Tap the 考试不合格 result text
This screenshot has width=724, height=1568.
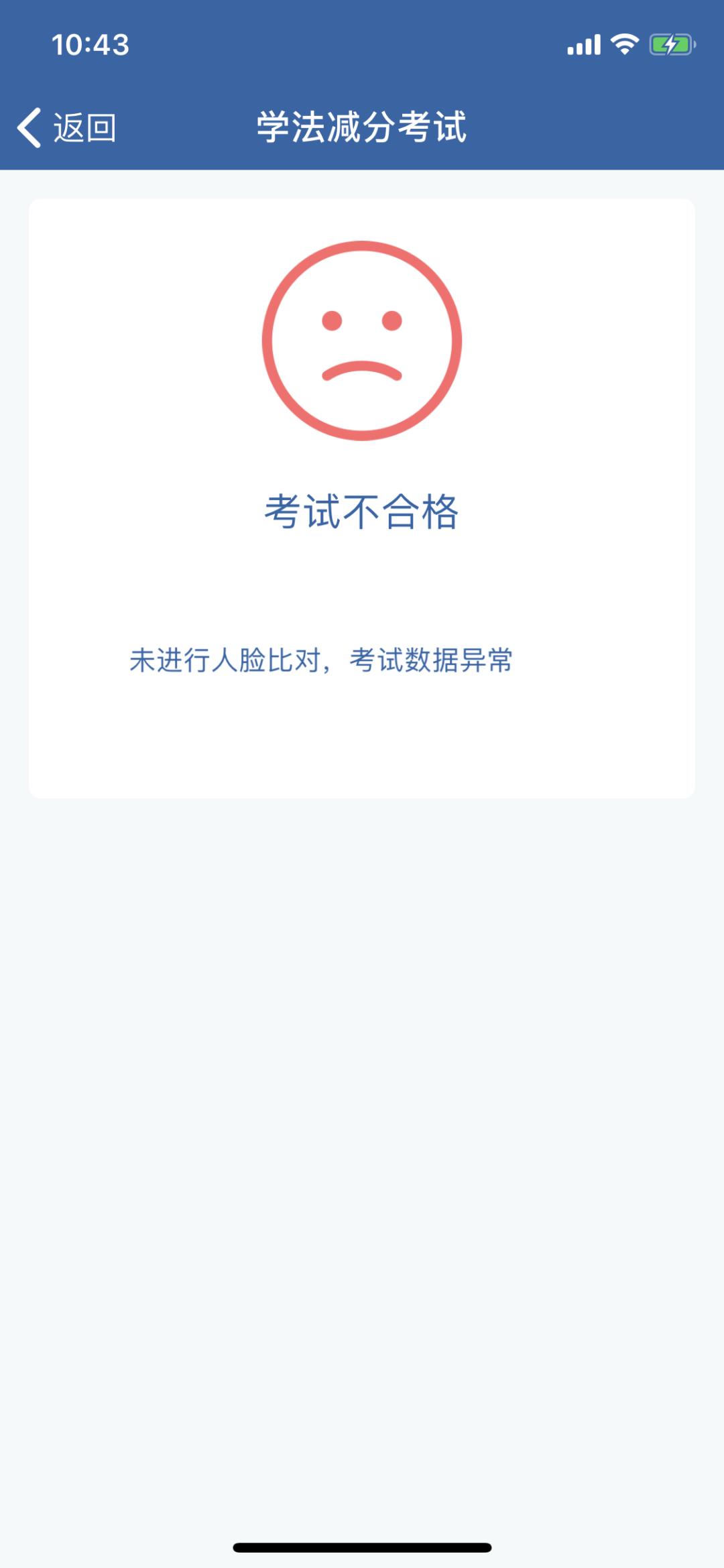click(x=362, y=511)
